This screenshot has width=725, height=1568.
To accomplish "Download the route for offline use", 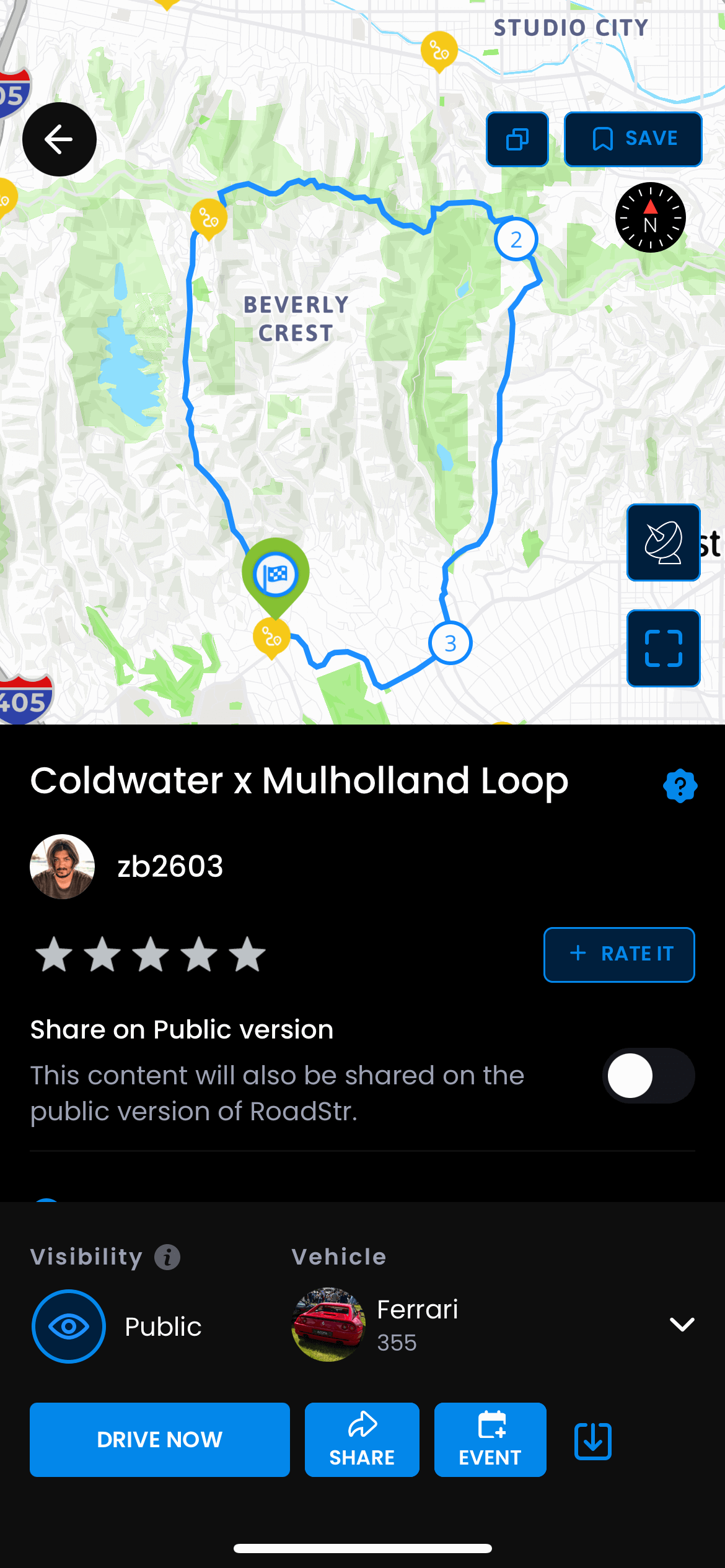I will pos(592,1441).
